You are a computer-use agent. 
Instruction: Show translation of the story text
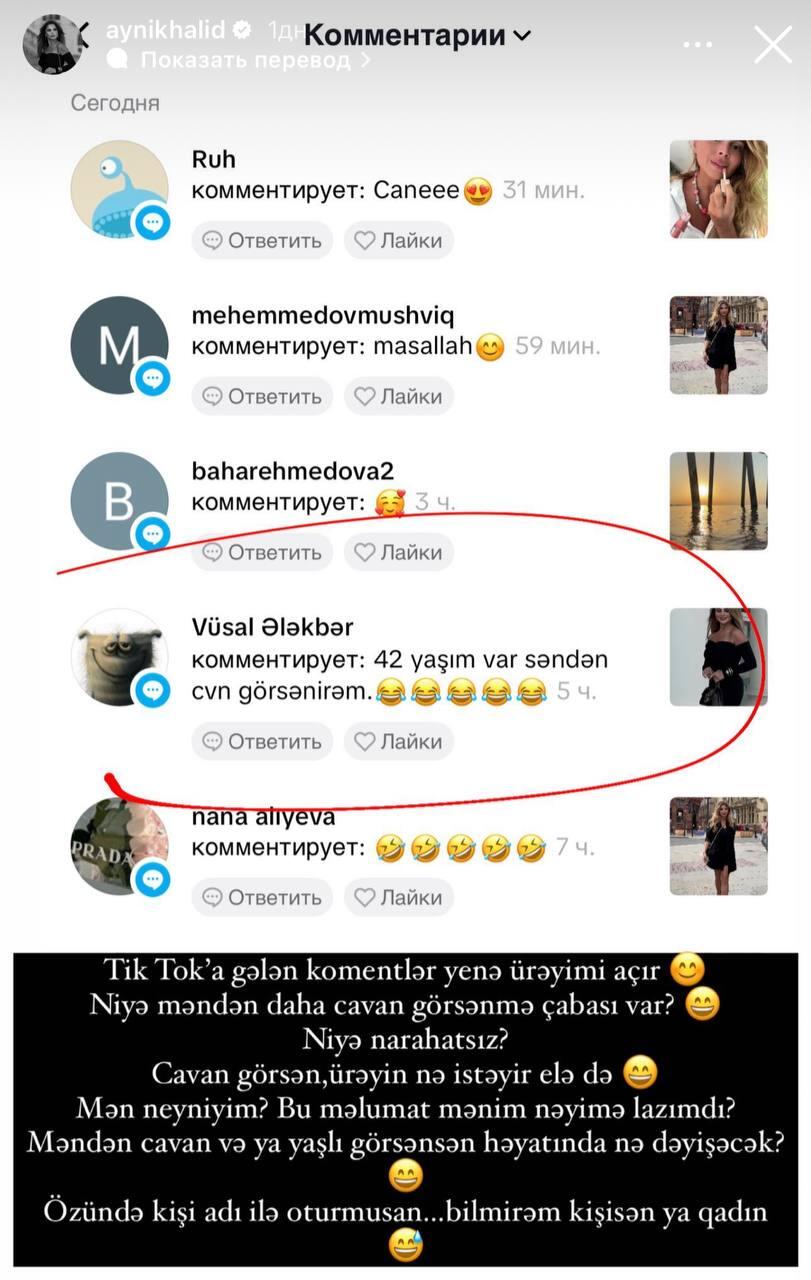tap(245, 60)
